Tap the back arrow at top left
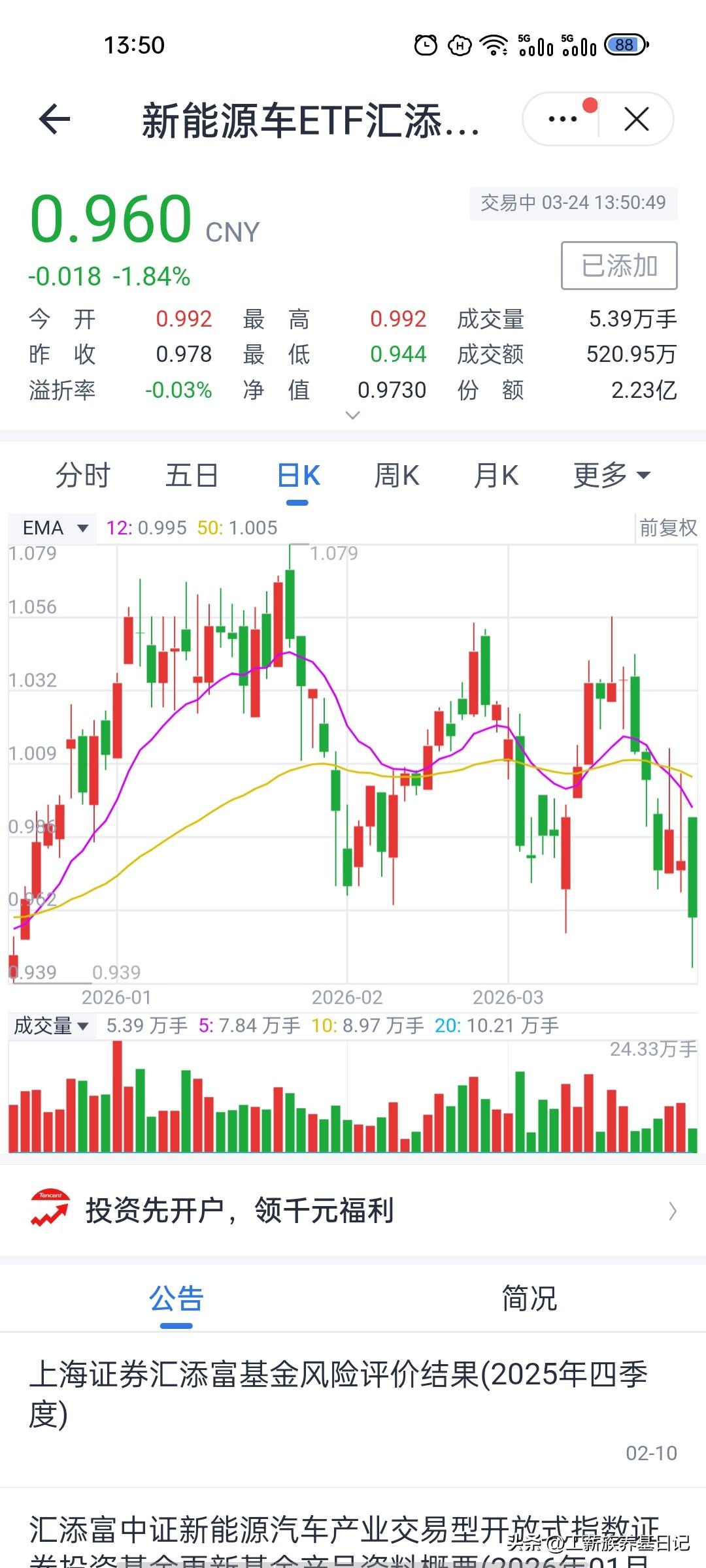Screen dimensions: 706x1568 [56, 119]
